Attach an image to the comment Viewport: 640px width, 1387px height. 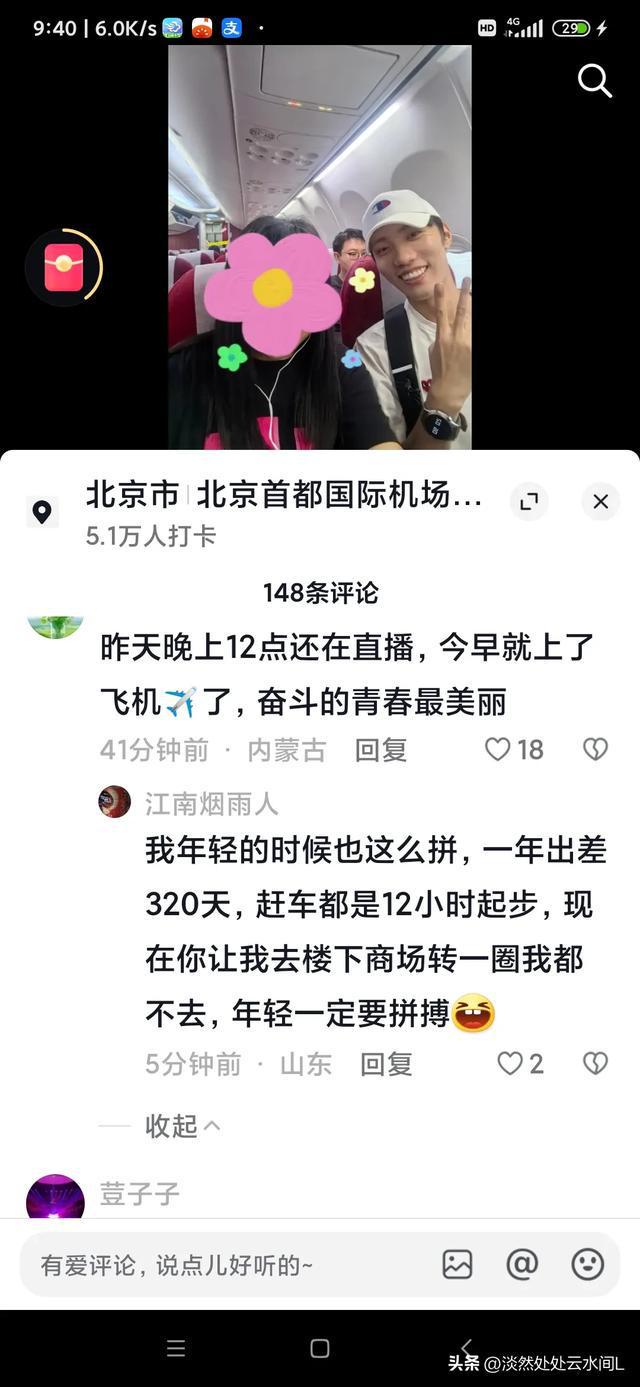pyautogui.click(x=457, y=1265)
